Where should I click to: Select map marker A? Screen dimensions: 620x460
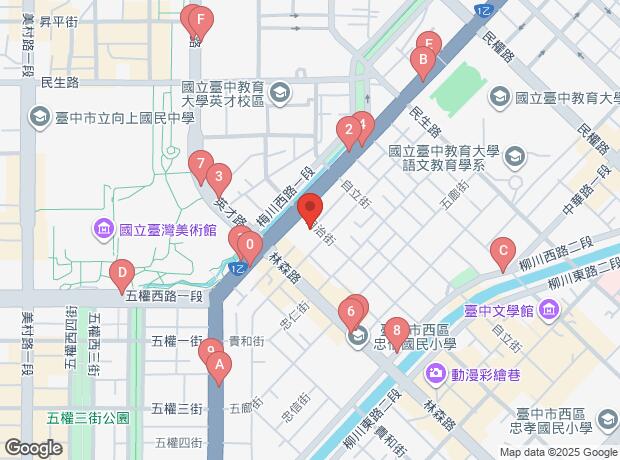point(218,366)
